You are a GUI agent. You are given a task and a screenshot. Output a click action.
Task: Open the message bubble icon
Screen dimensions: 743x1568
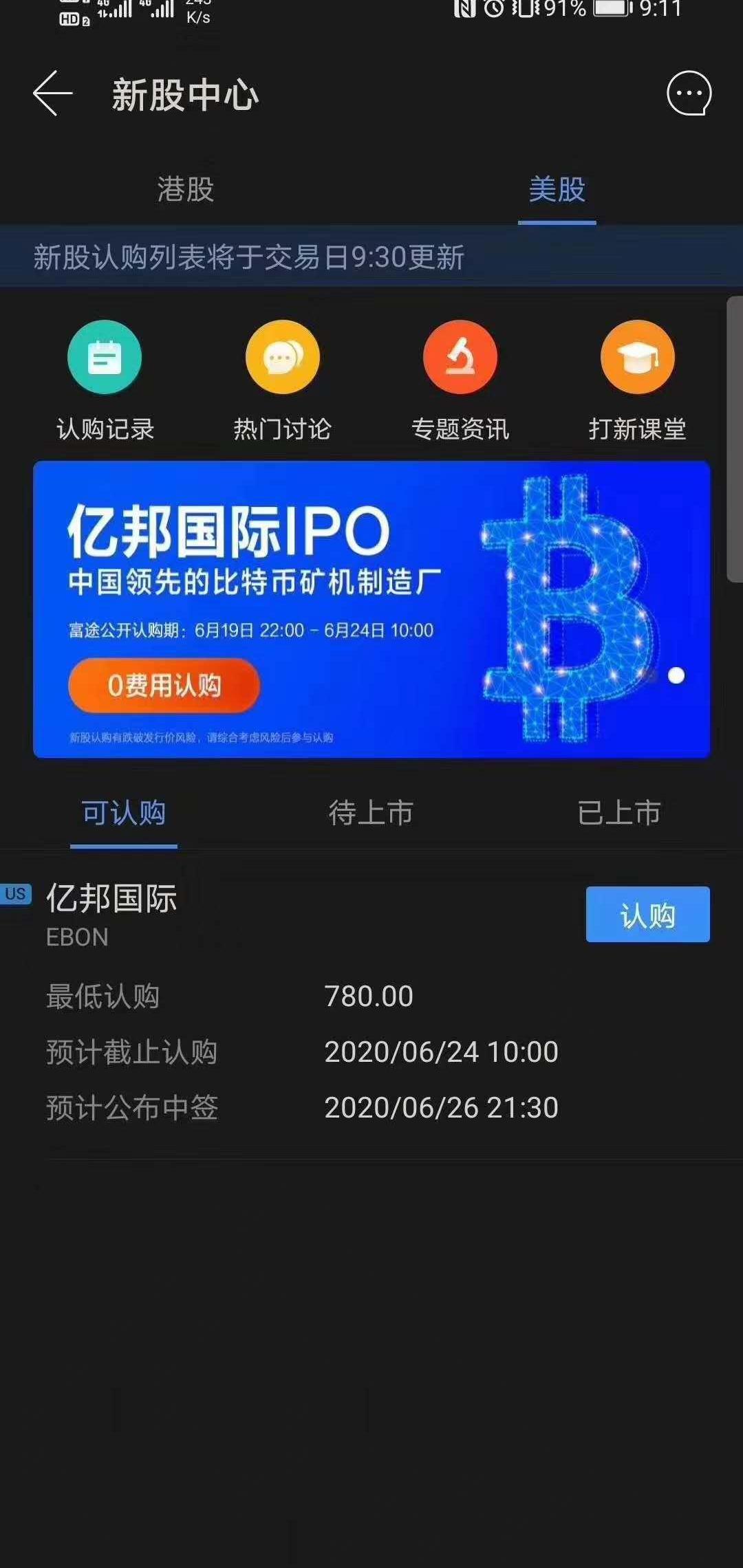click(689, 94)
